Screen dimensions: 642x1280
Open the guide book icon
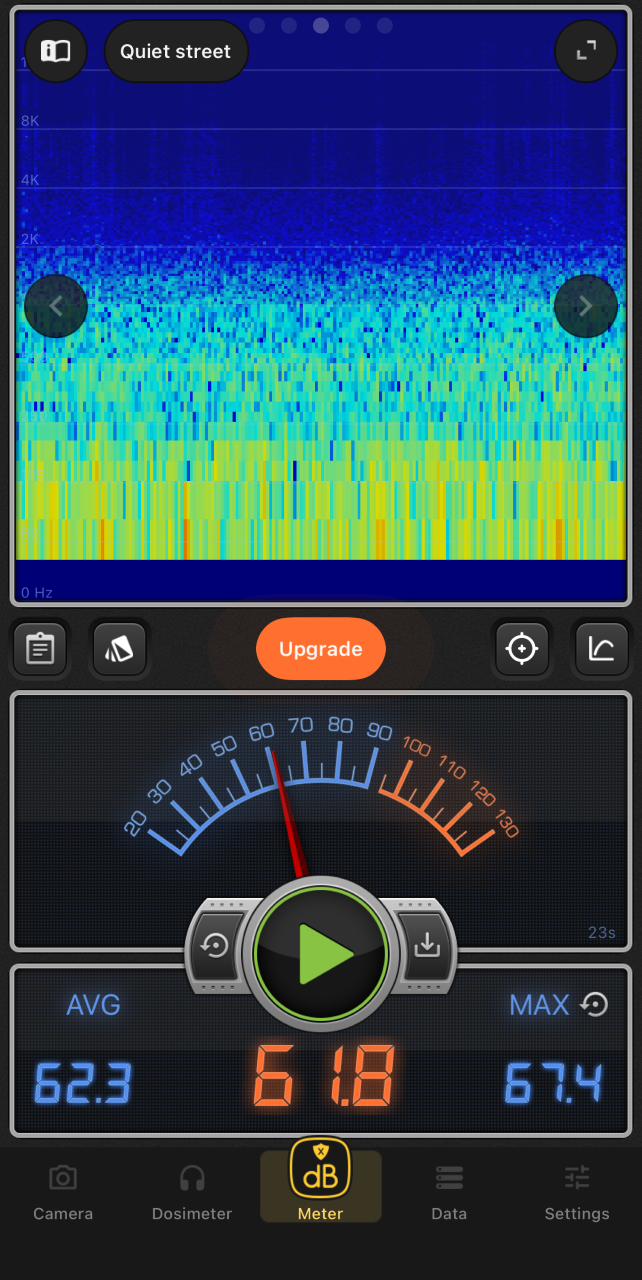coord(56,51)
